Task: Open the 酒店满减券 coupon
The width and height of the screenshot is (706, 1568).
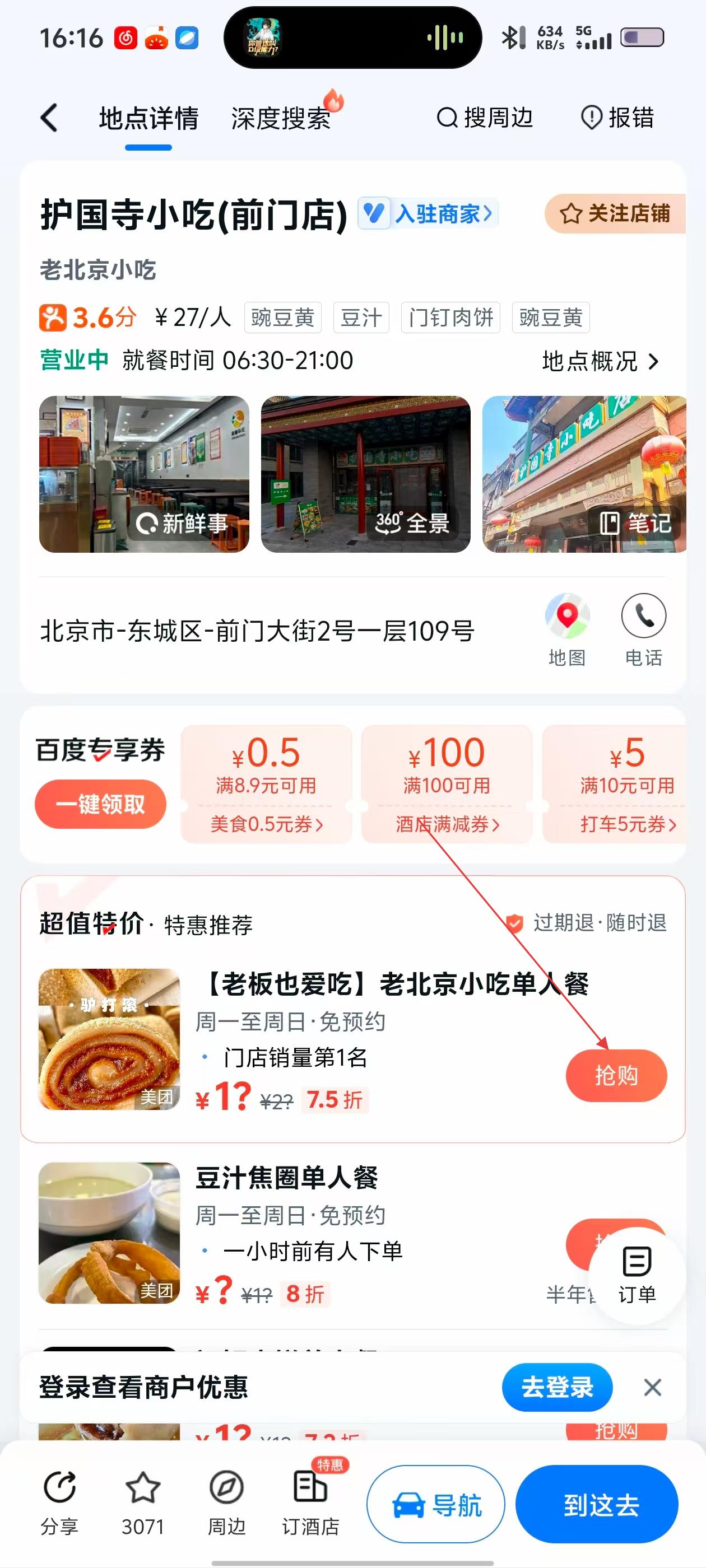Action: pos(447,824)
